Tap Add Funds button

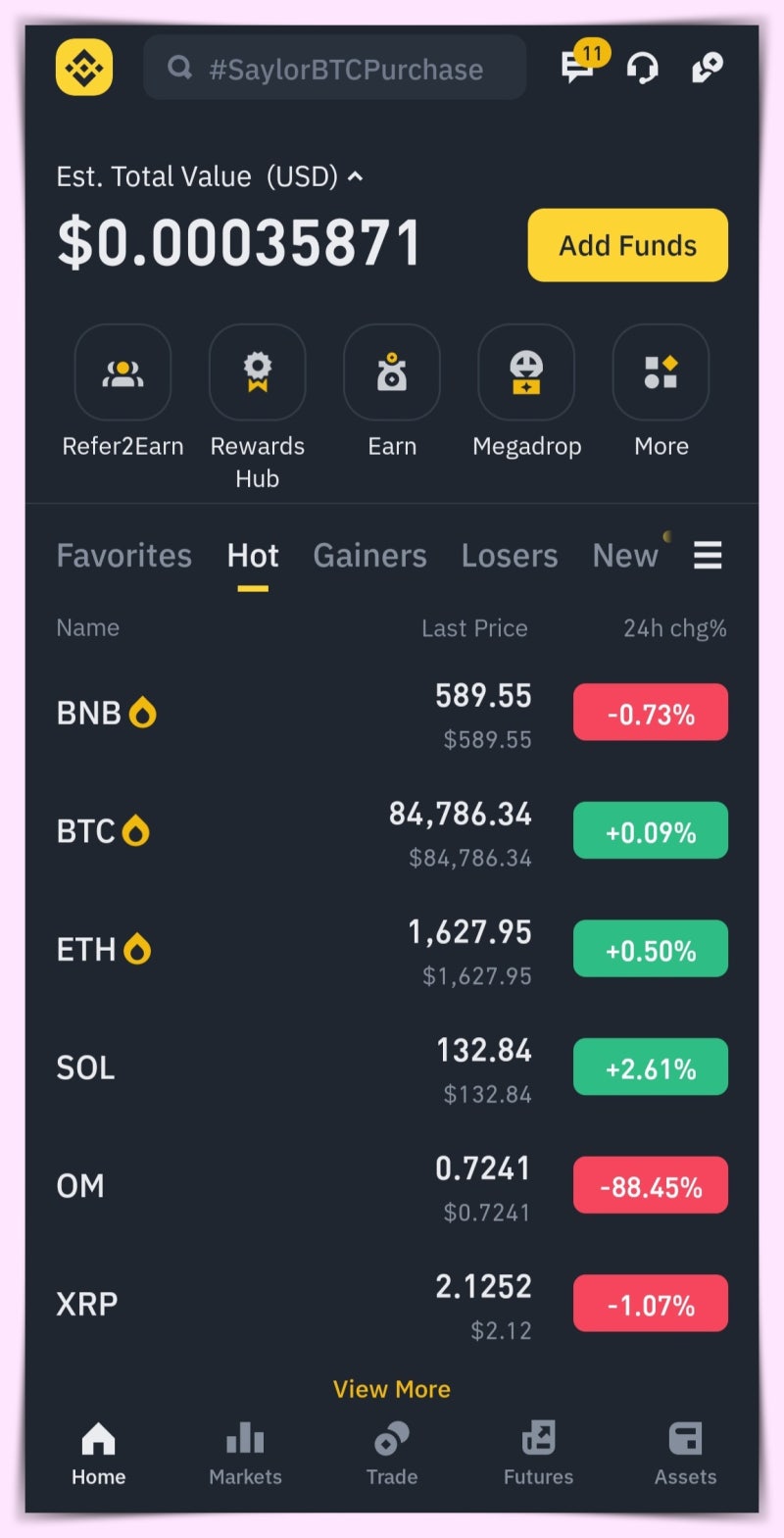(x=627, y=245)
